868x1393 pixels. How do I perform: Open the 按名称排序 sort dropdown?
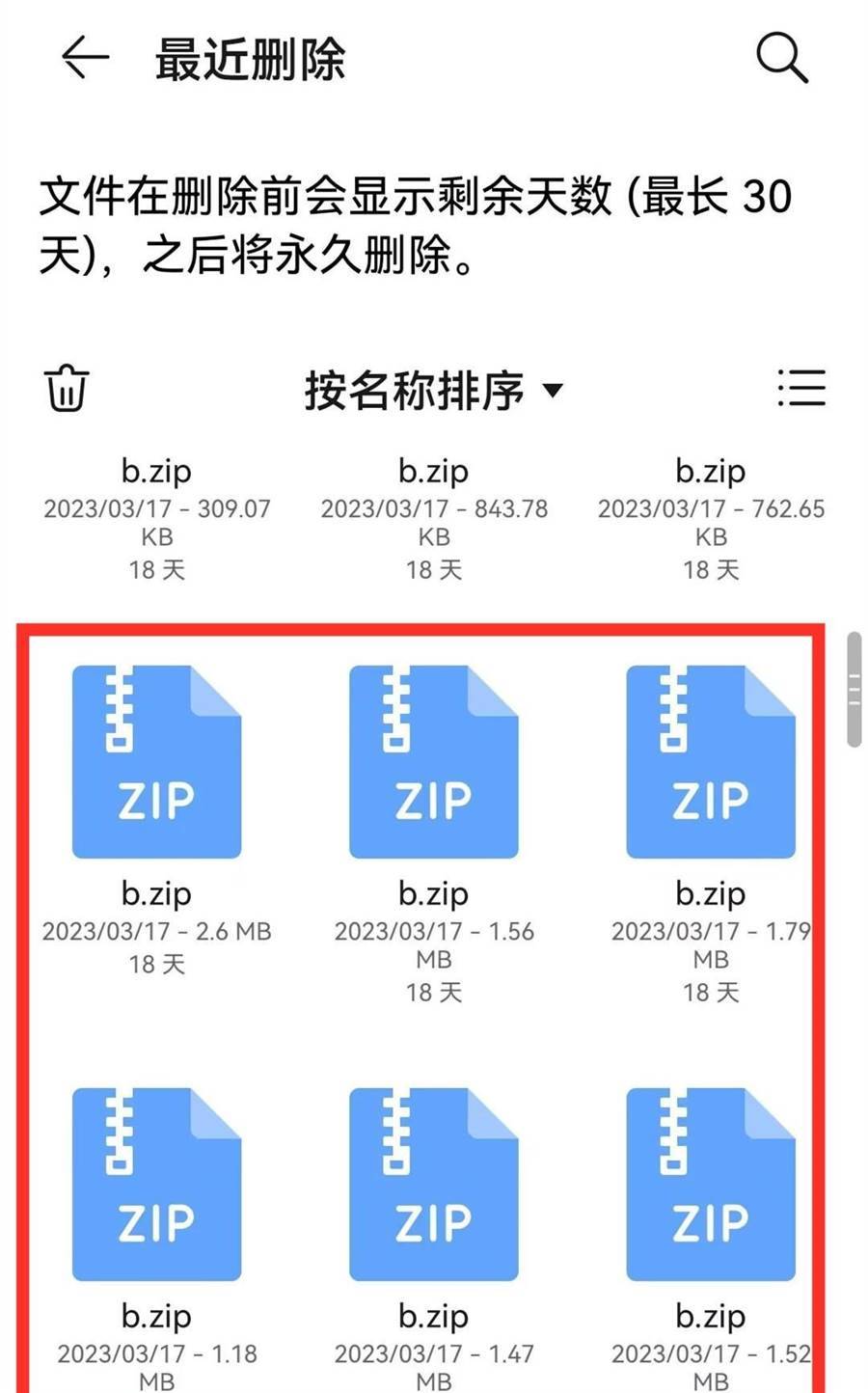[x=433, y=390]
